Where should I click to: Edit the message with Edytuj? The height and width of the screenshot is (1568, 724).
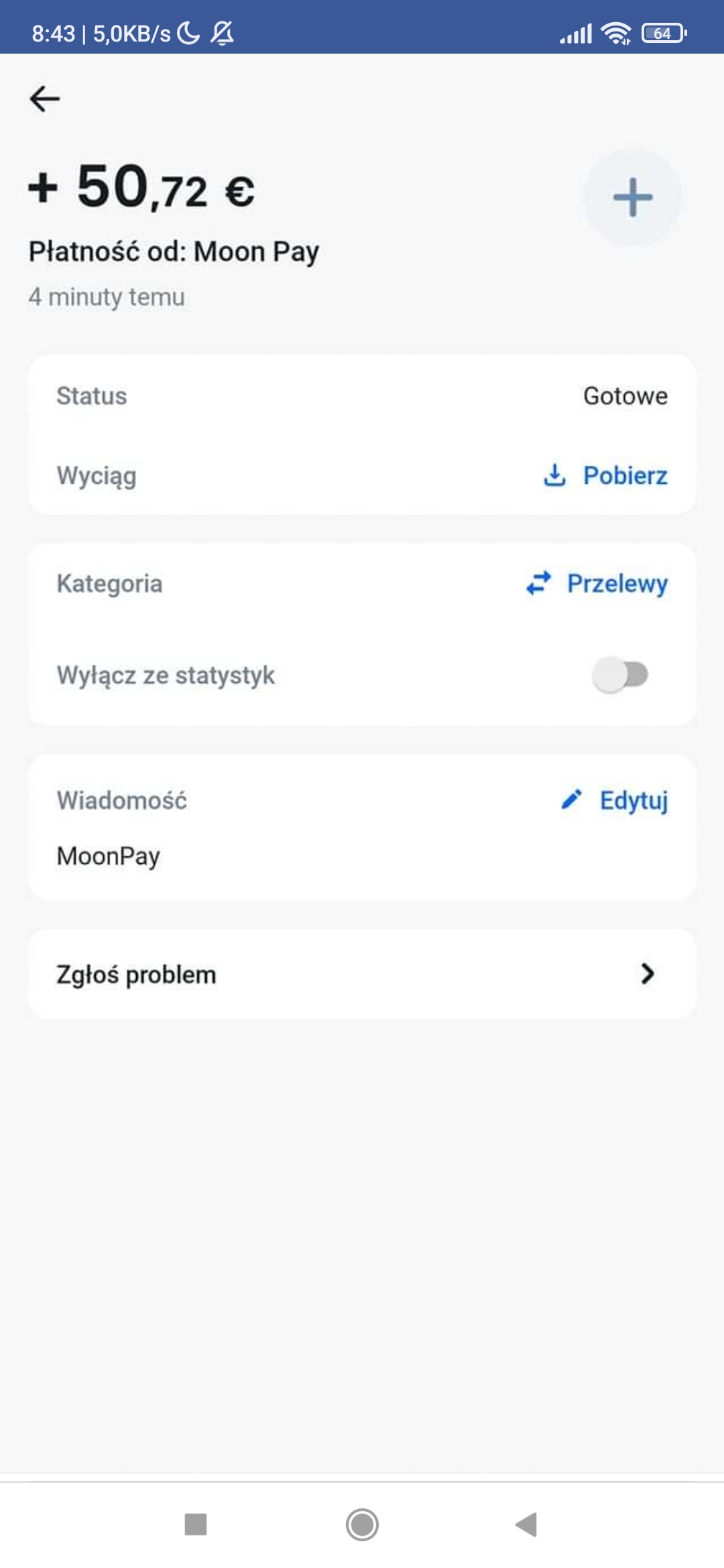tap(614, 800)
